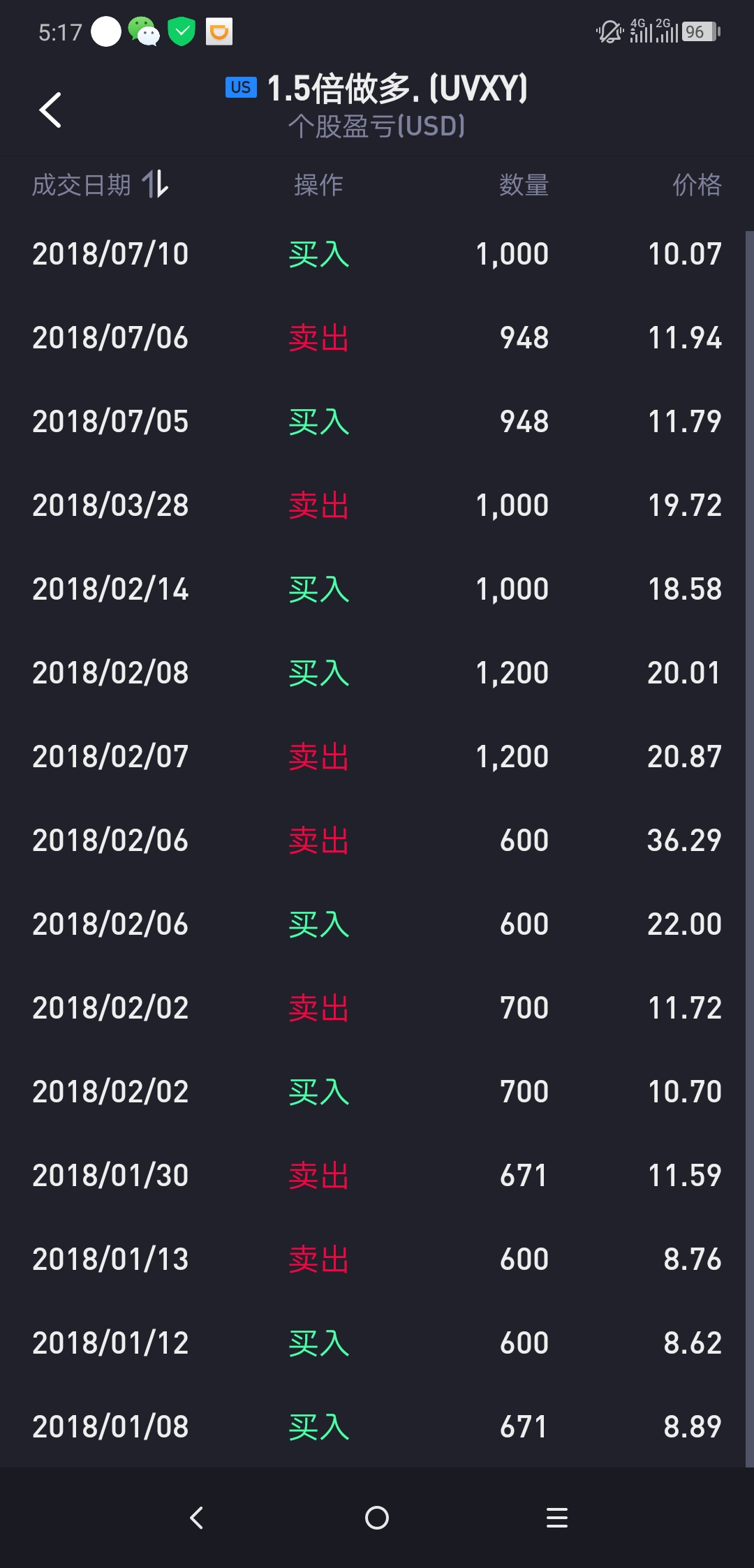Go to the system home screen
This screenshot has height=1568, width=754.
coord(377,1518)
